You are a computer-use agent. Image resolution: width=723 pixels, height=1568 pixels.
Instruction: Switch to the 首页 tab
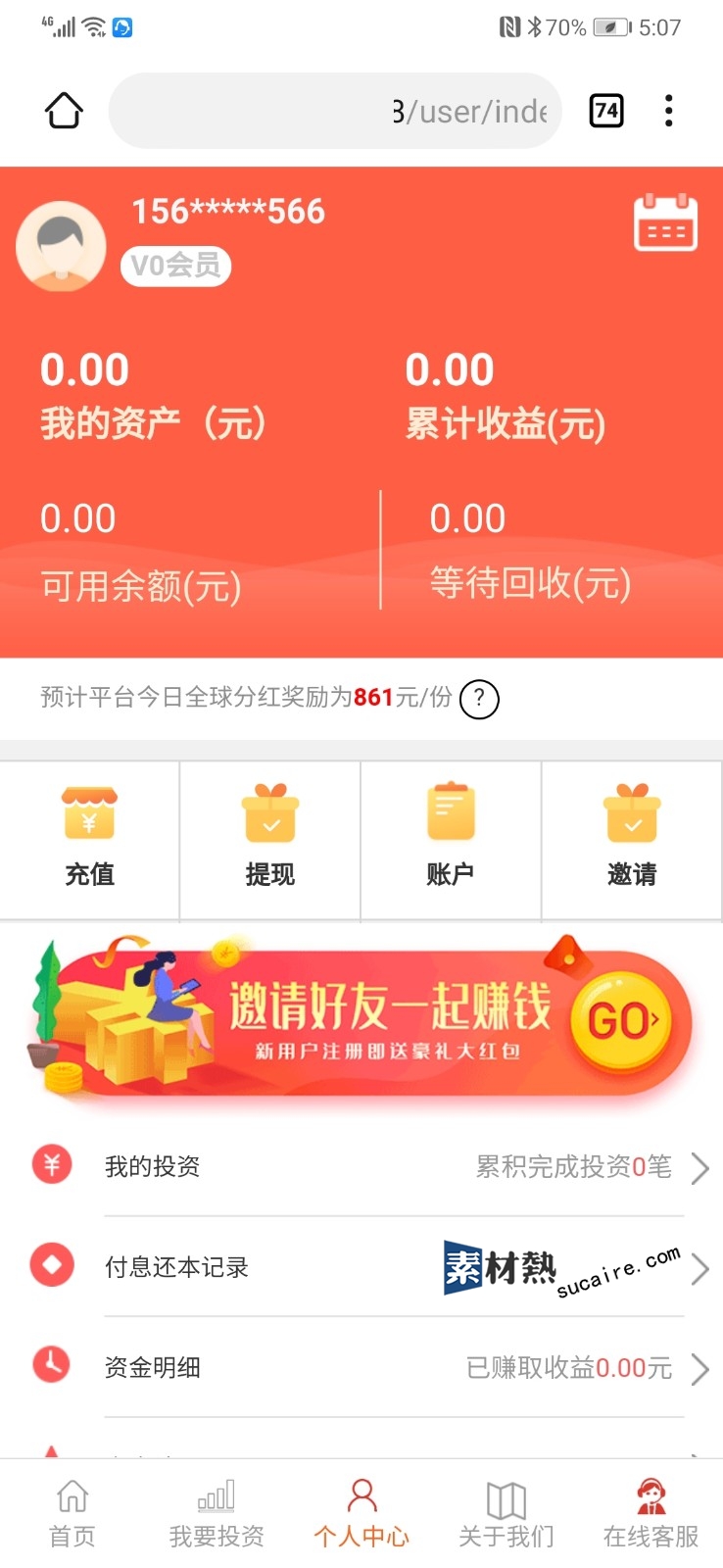72,1514
